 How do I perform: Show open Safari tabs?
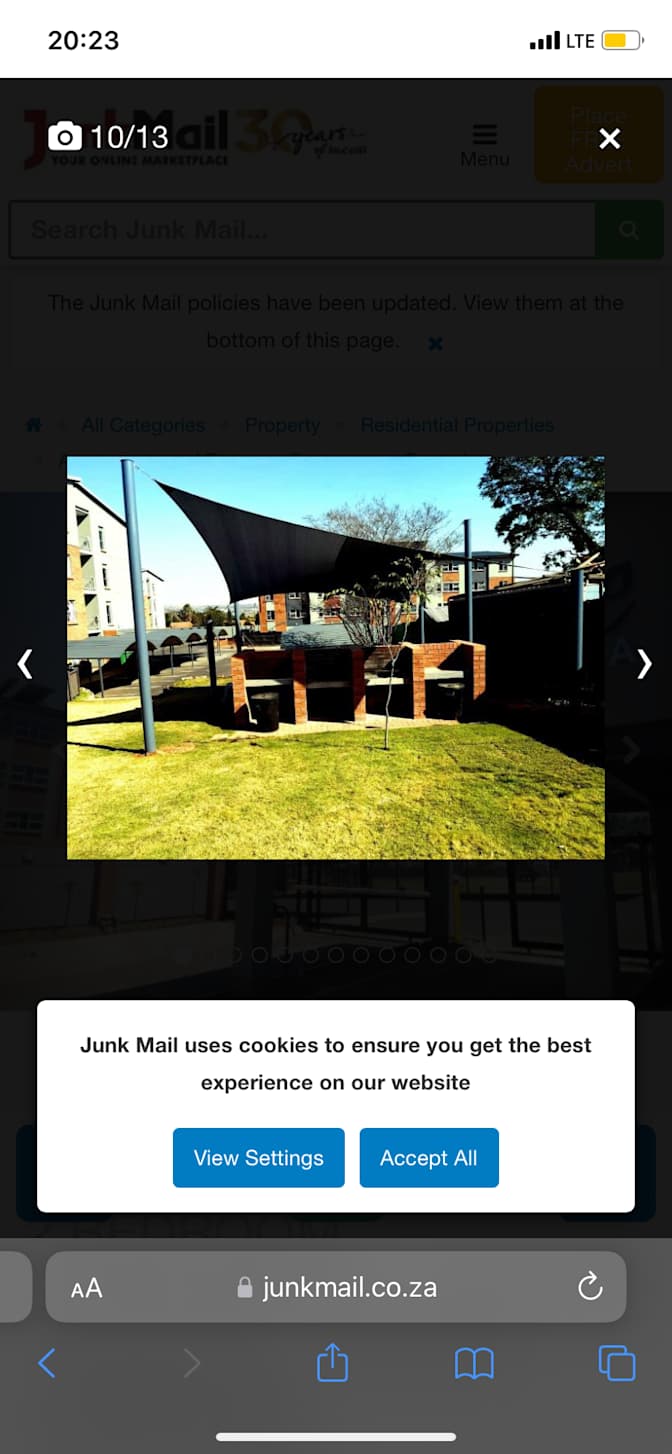click(616, 1362)
